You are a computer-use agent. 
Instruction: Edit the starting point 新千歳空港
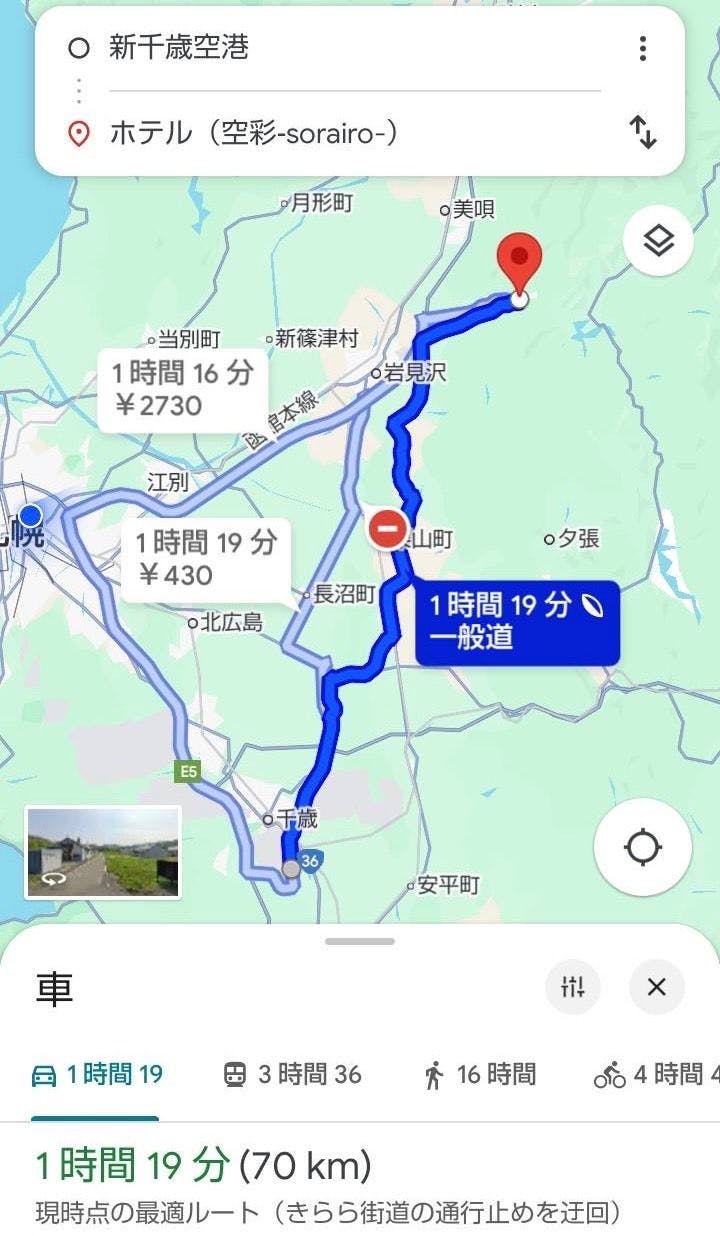pyautogui.click(x=180, y=48)
